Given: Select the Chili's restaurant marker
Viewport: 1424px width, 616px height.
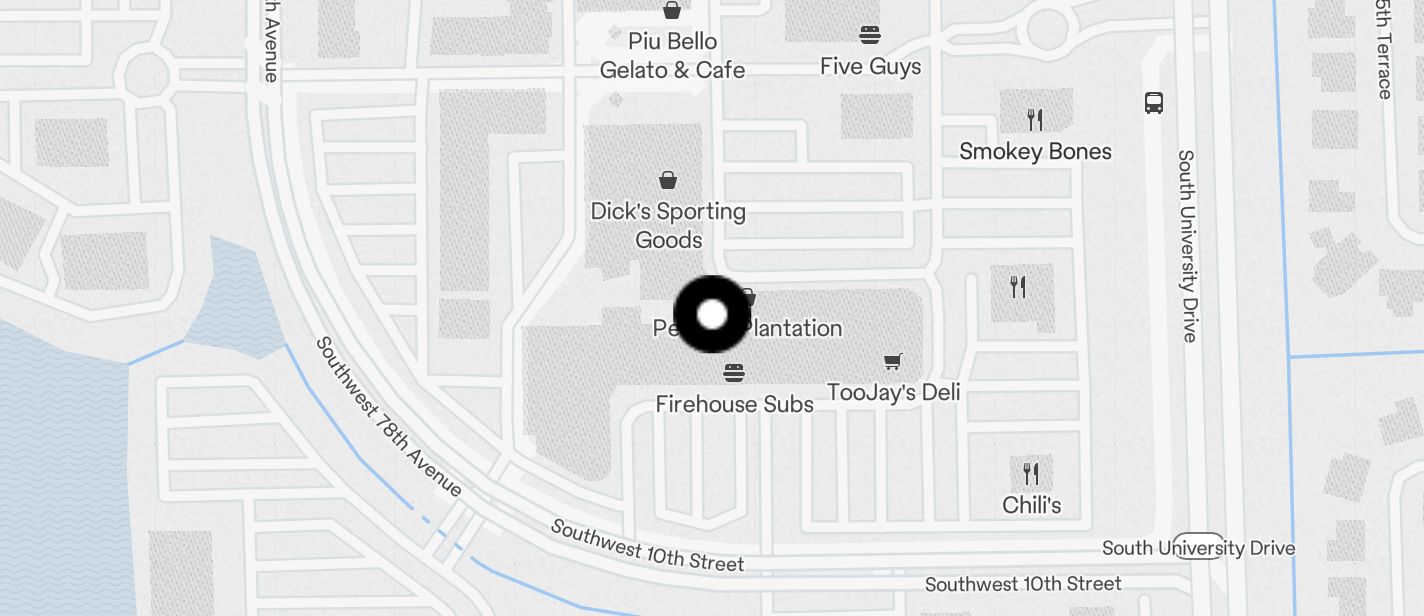Looking at the screenshot, I should [1031, 474].
